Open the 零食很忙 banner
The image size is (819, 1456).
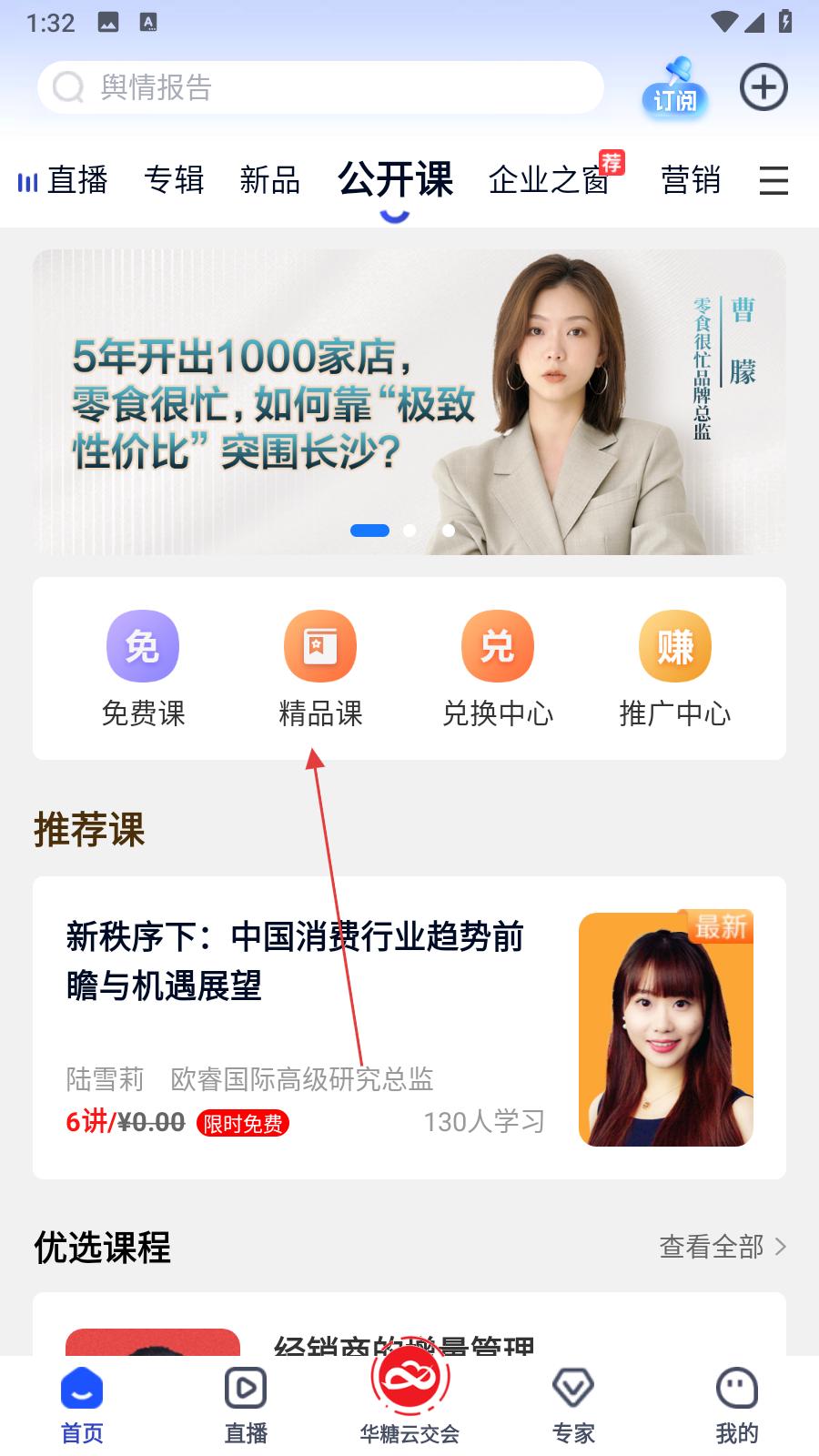[409, 402]
